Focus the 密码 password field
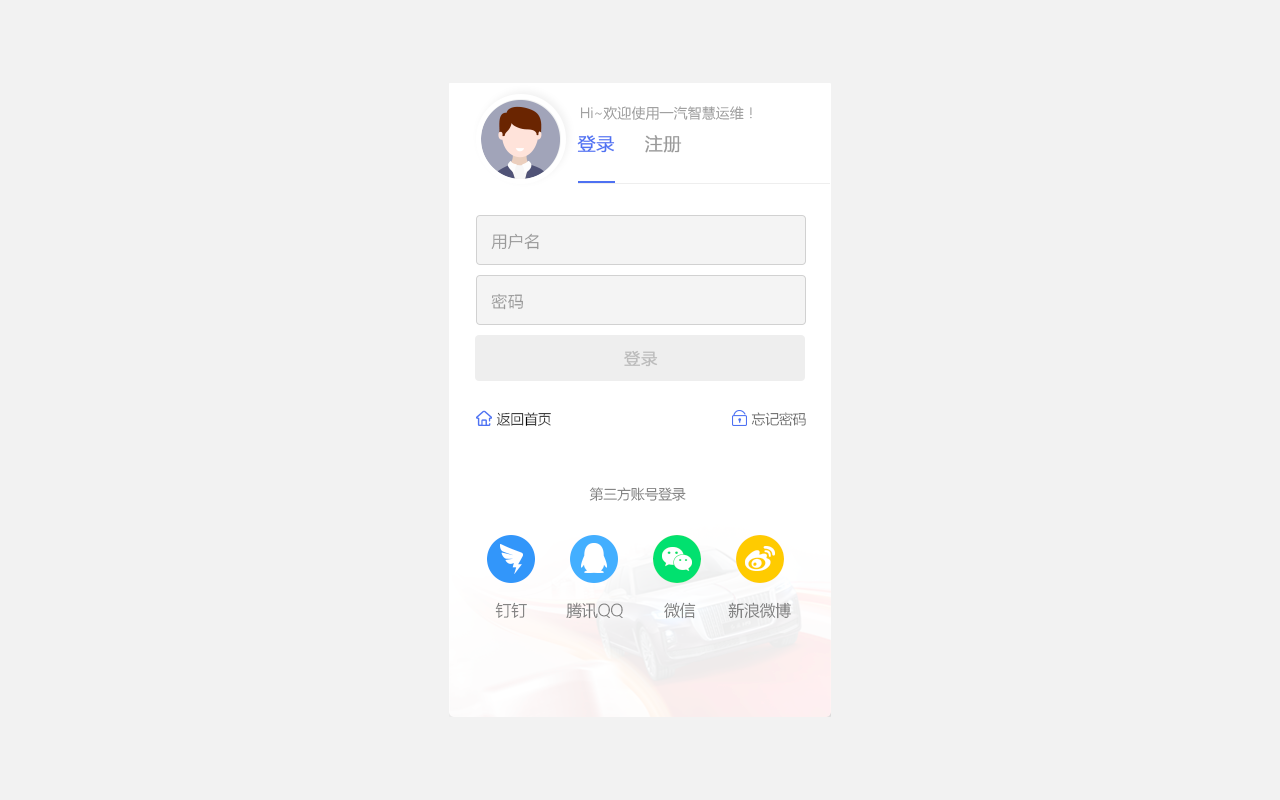 (640, 301)
